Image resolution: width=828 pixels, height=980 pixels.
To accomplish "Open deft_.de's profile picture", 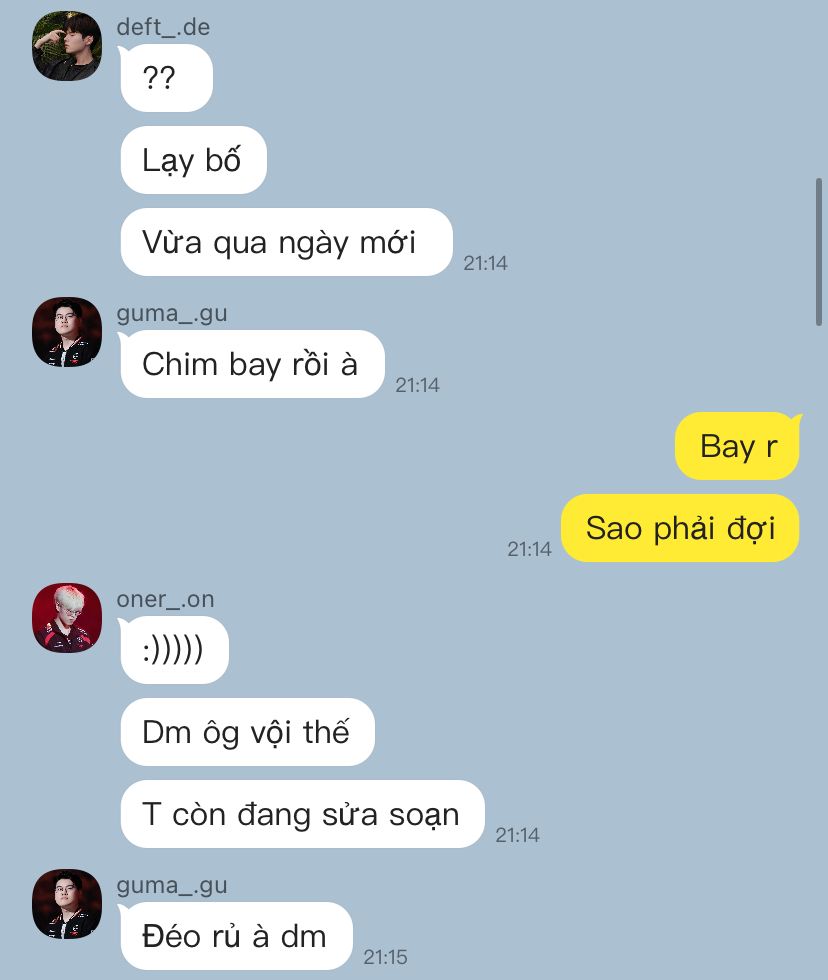I will click(x=67, y=46).
